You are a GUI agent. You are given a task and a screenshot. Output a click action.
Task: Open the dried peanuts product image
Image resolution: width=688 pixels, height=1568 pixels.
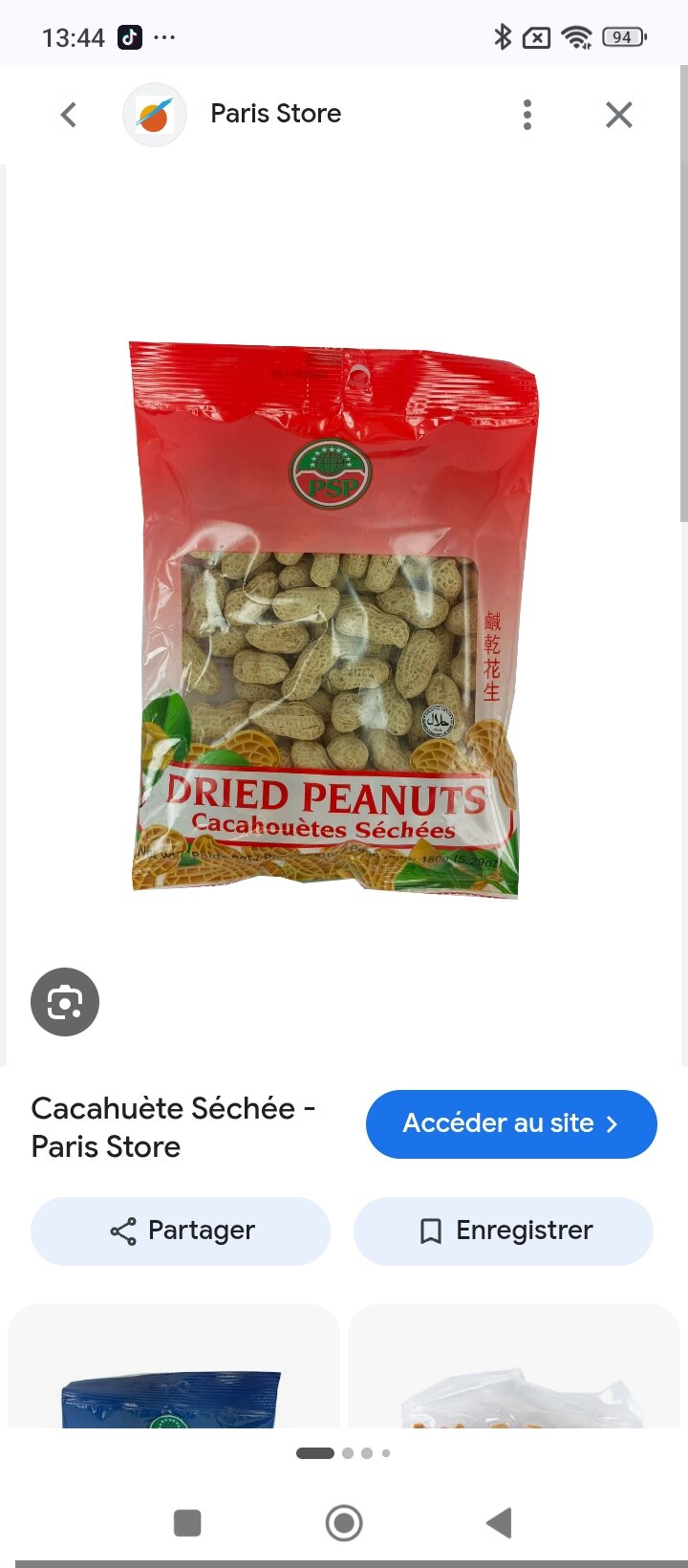pos(334,620)
